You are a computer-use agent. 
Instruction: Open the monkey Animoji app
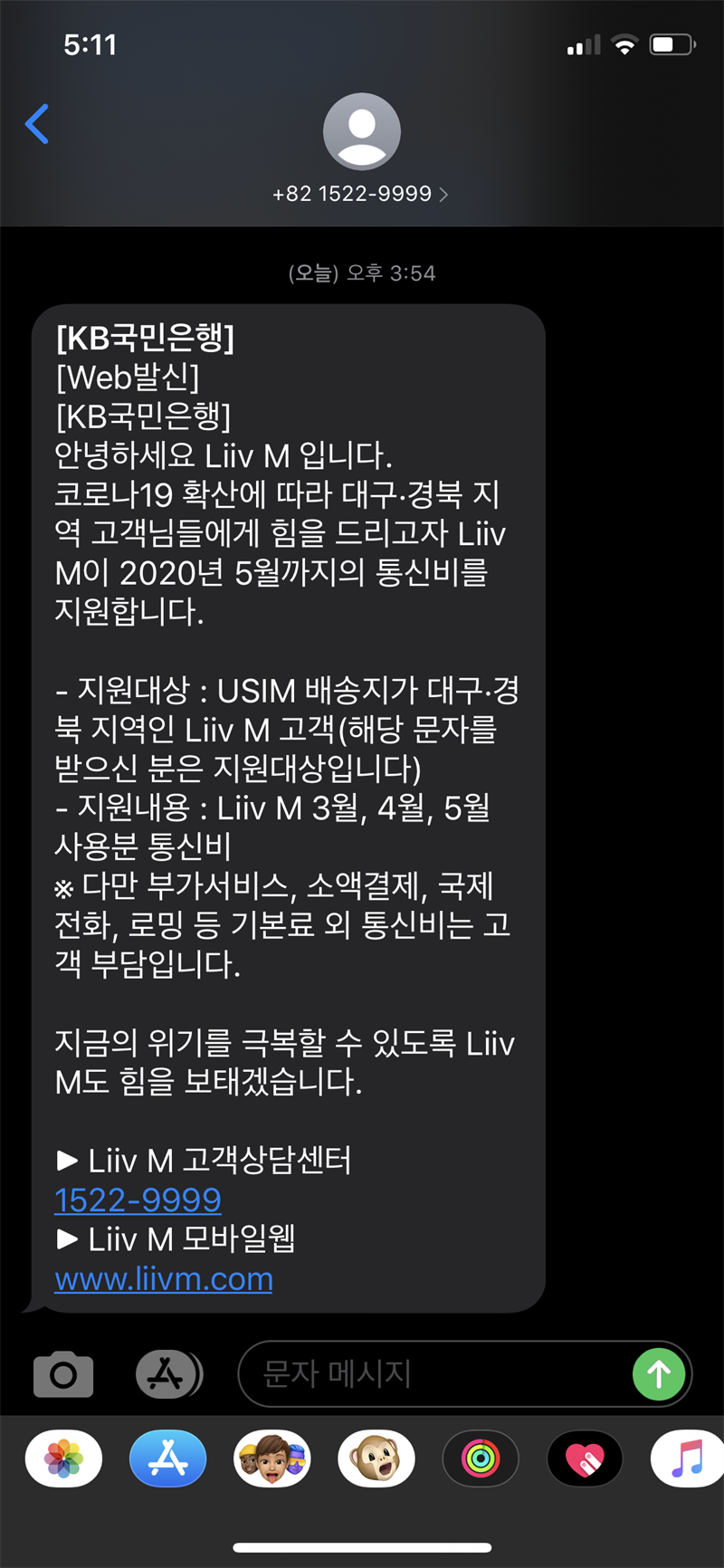click(376, 1459)
